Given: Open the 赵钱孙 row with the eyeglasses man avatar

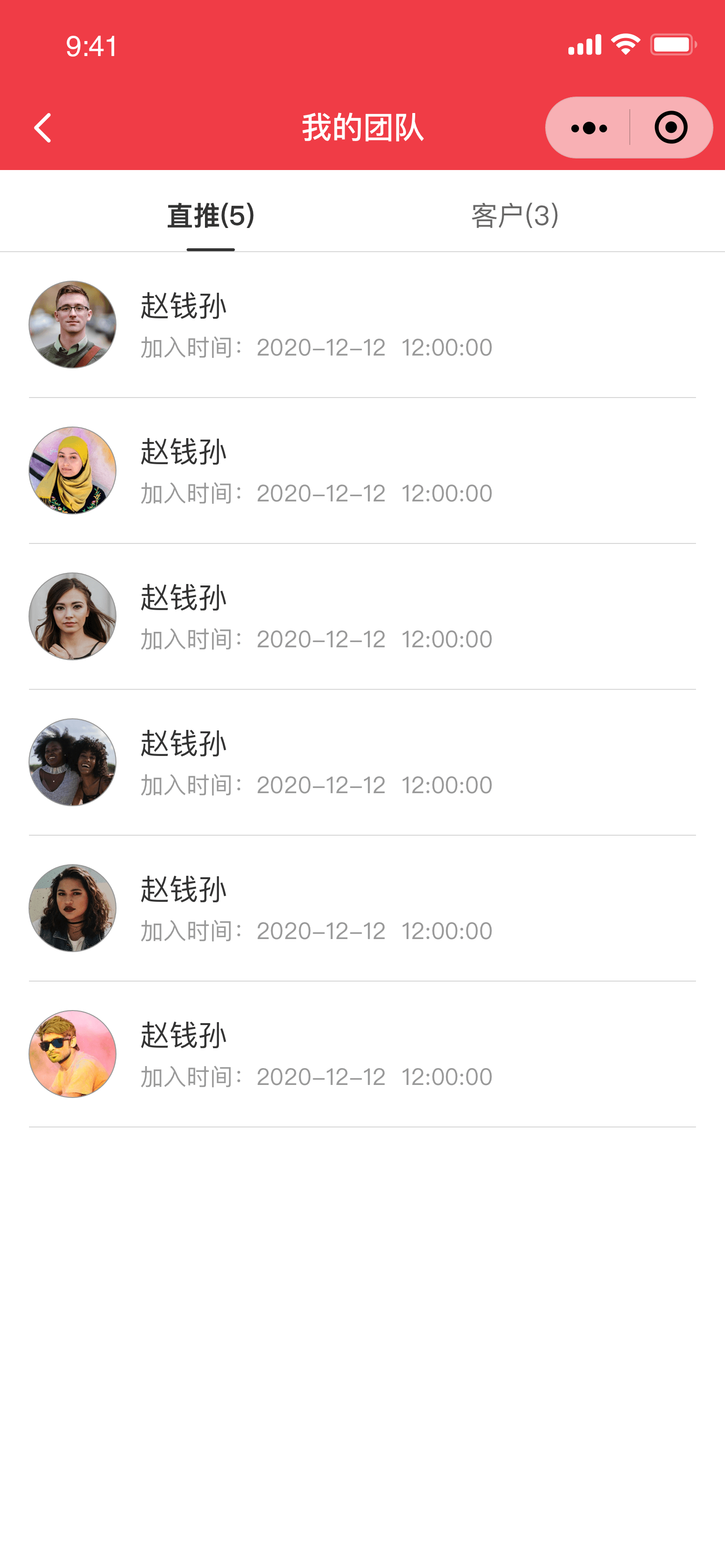Looking at the screenshot, I should click(362, 325).
